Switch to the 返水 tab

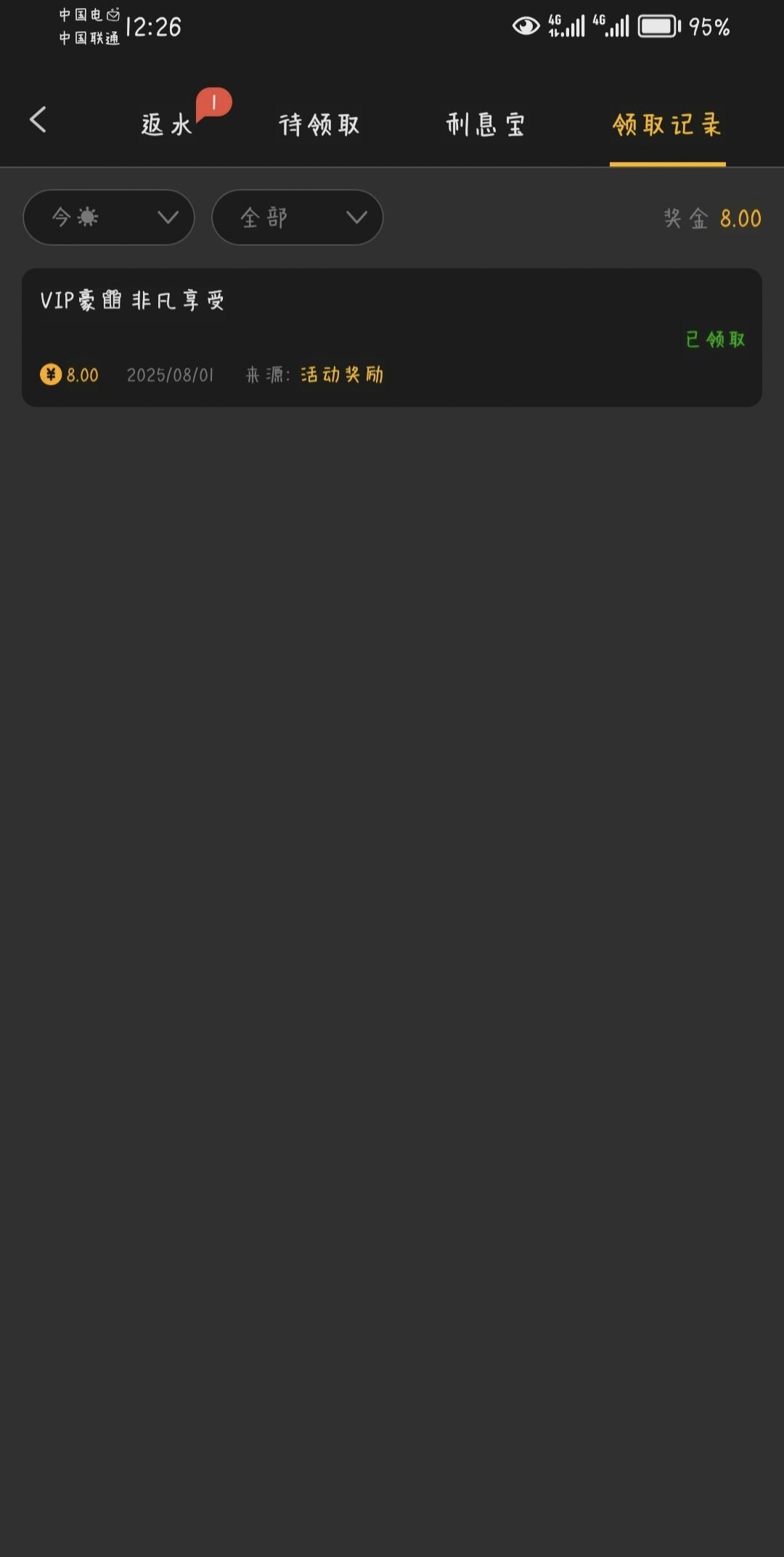tap(166, 125)
